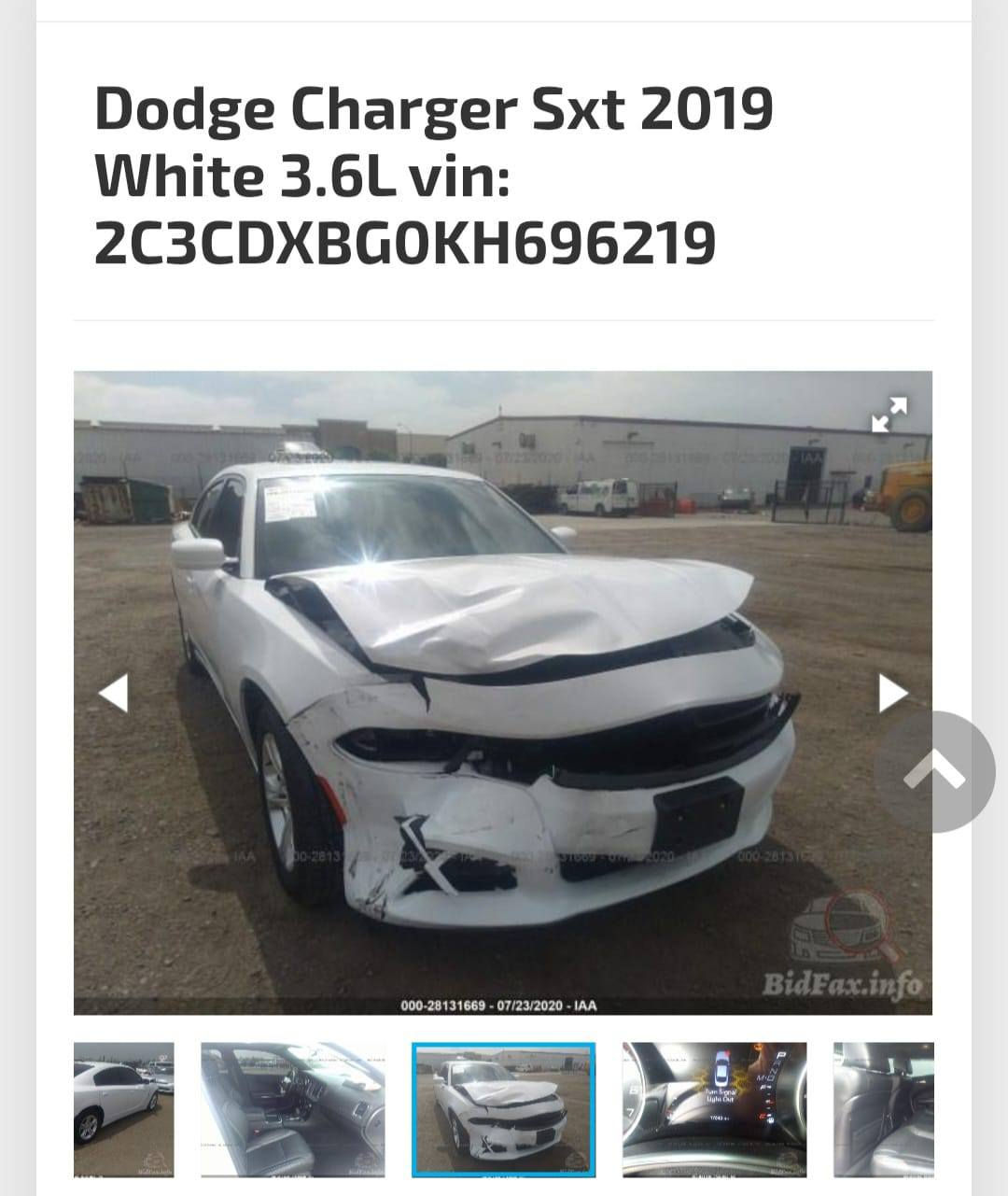Show the next car photo
Image resolution: width=1008 pixels, height=1196 pixels.
[x=893, y=693]
